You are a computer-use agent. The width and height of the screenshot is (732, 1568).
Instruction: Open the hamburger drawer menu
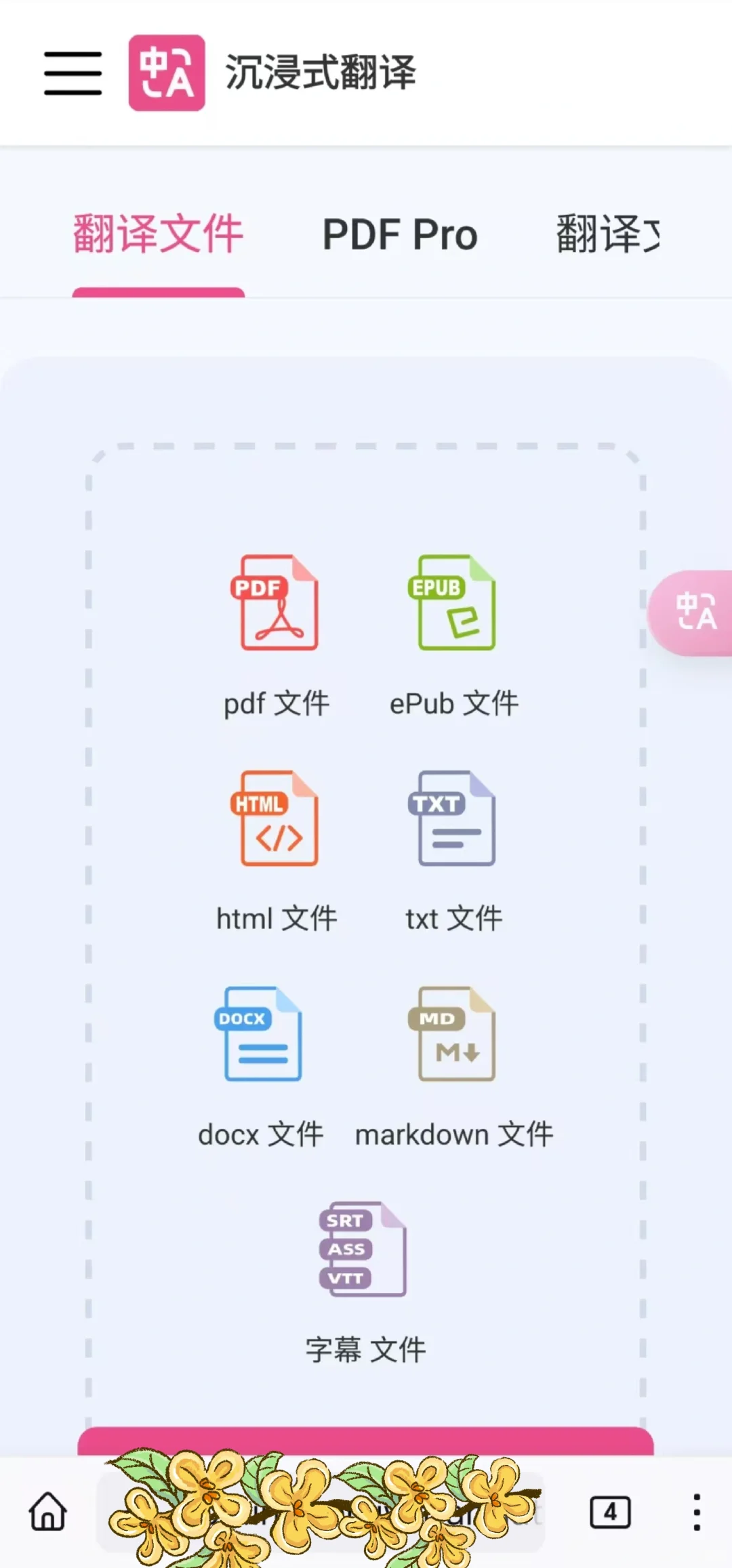[x=73, y=73]
